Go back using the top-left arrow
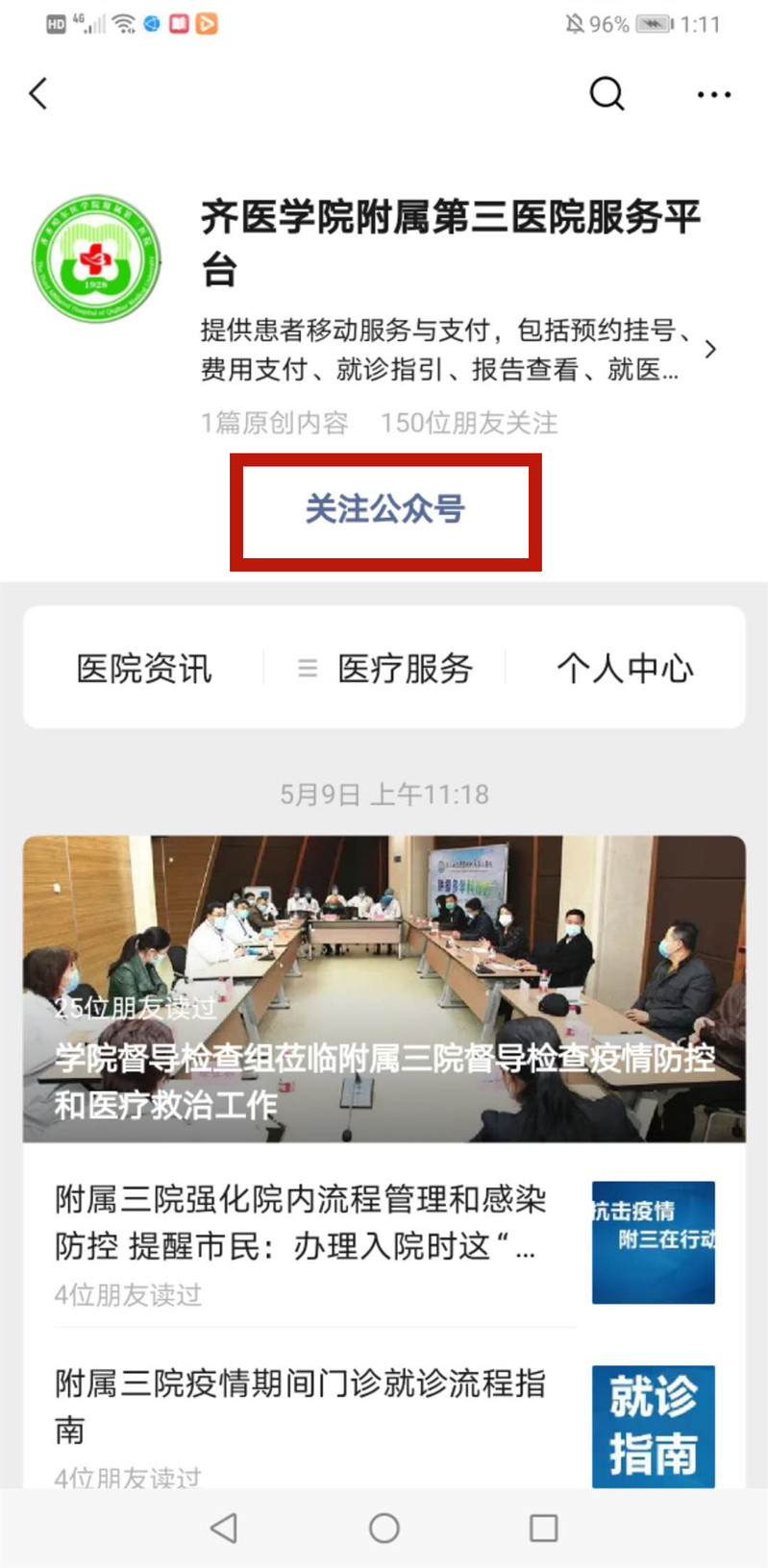Image resolution: width=768 pixels, height=1568 pixels. (x=38, y=94)
